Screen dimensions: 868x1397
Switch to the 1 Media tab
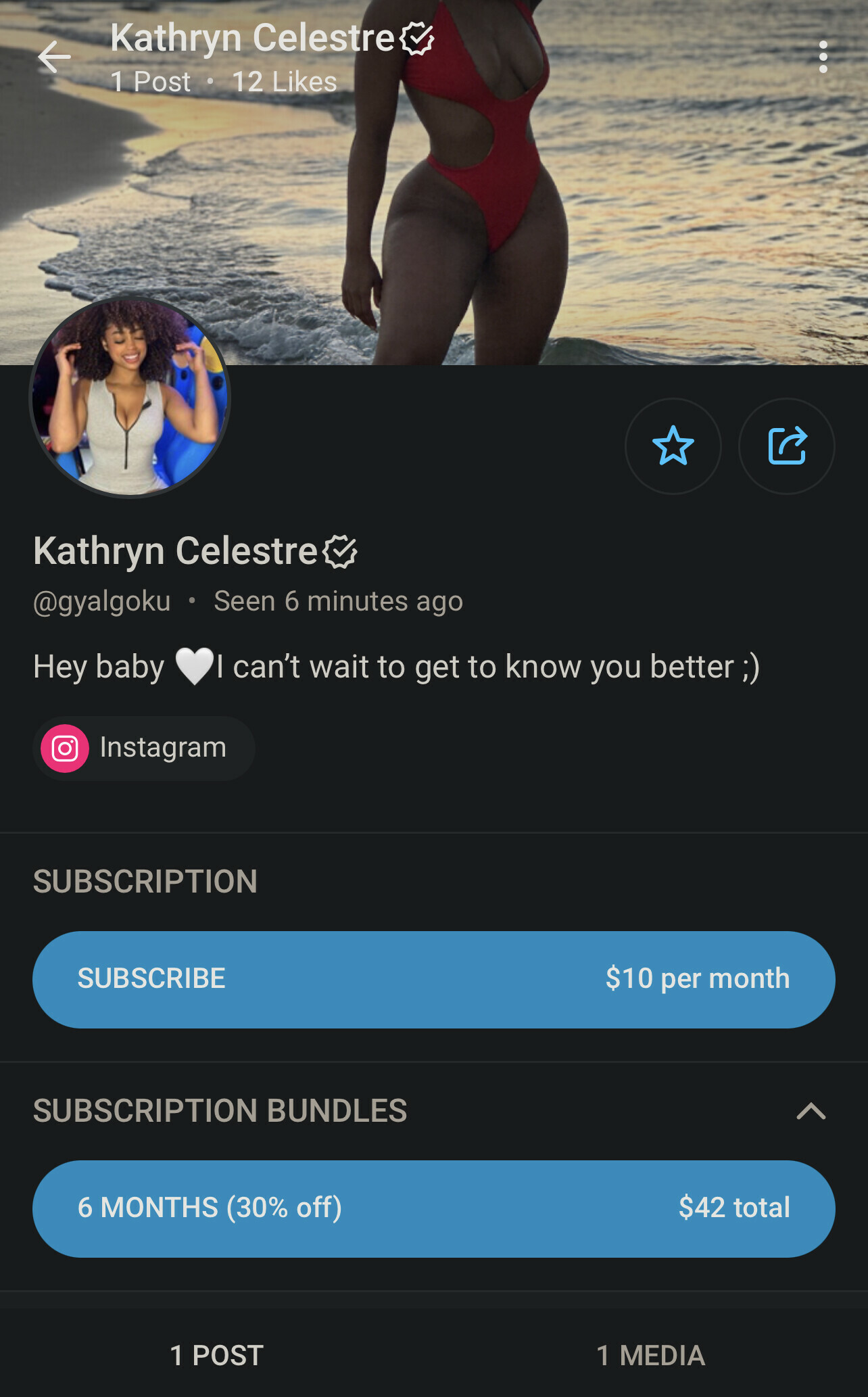650,1355
